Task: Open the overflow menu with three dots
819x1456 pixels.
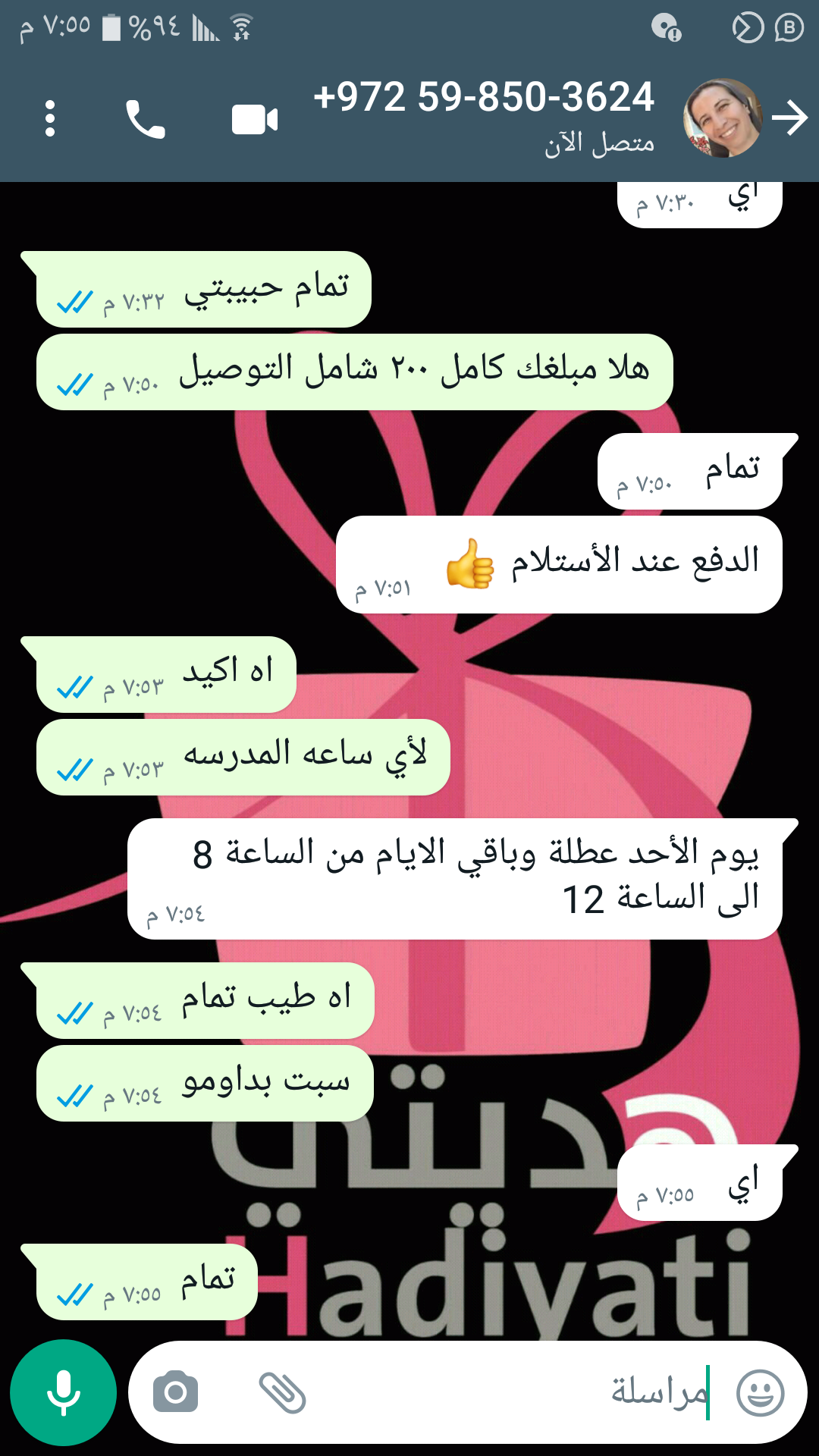Action: pos(50,119)
